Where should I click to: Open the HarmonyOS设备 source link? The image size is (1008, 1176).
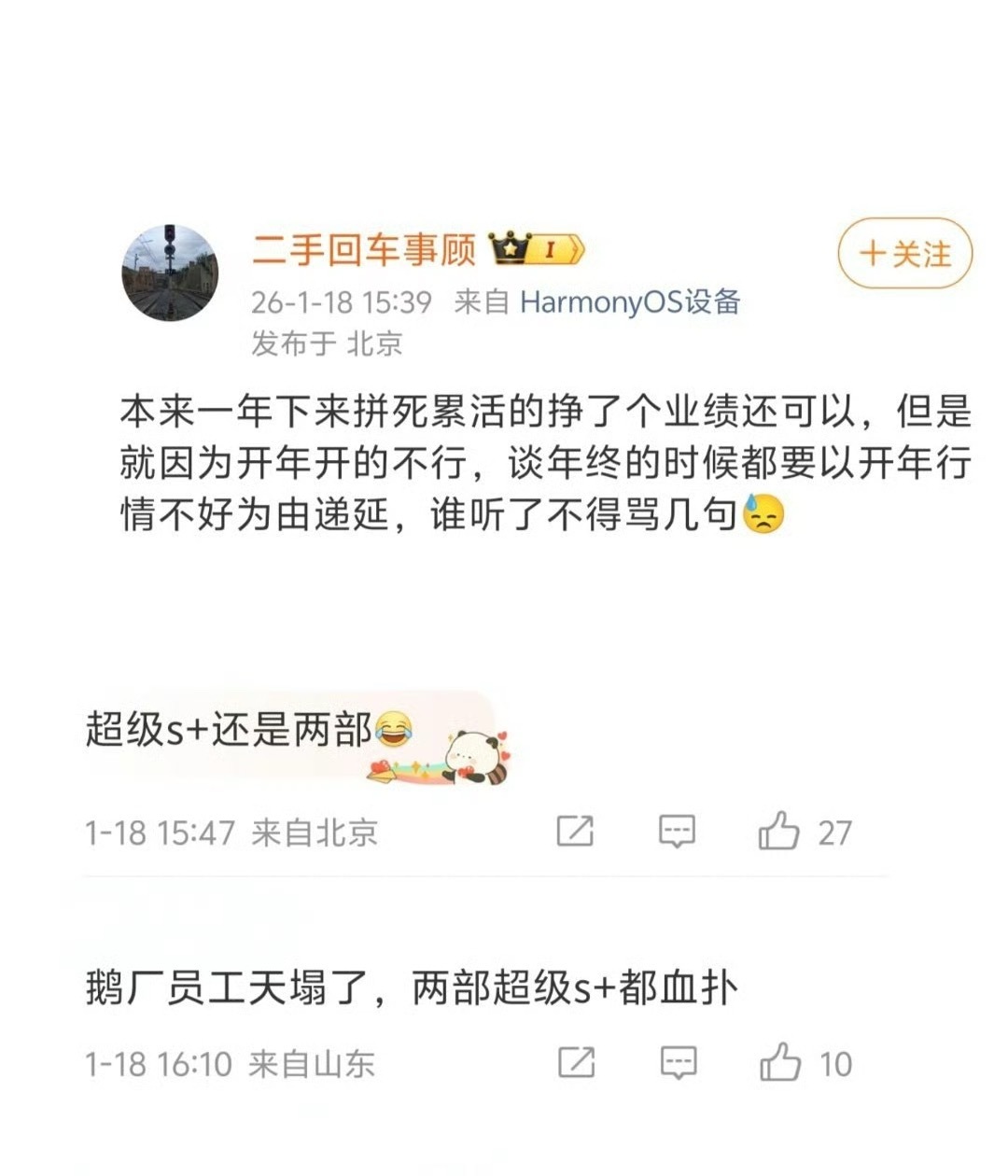pyautogui.click(x=631, y=300)
